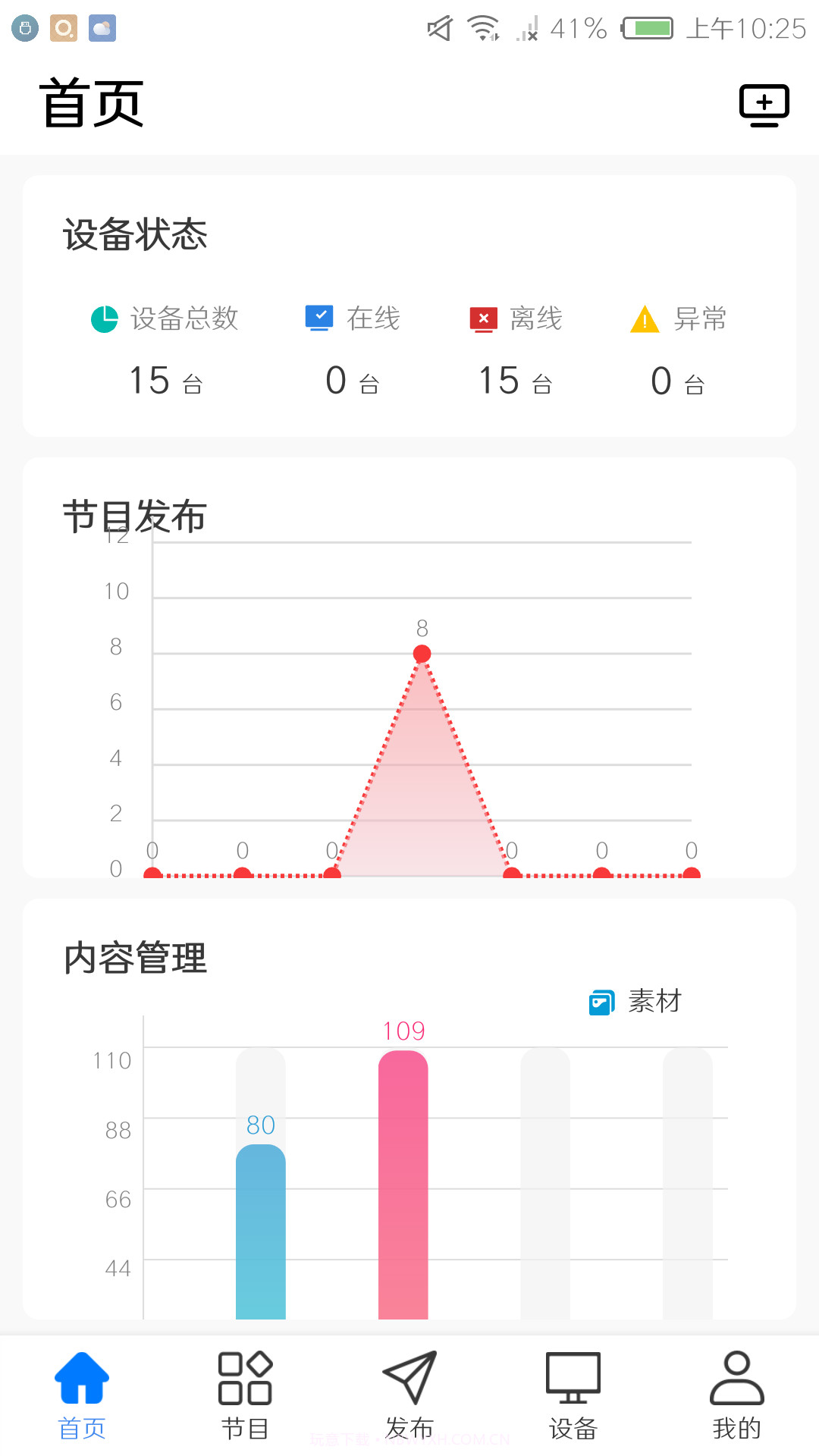819x1456 pixels.
Task: Click the blue 在线 status icon
Action: coord(318,318)
